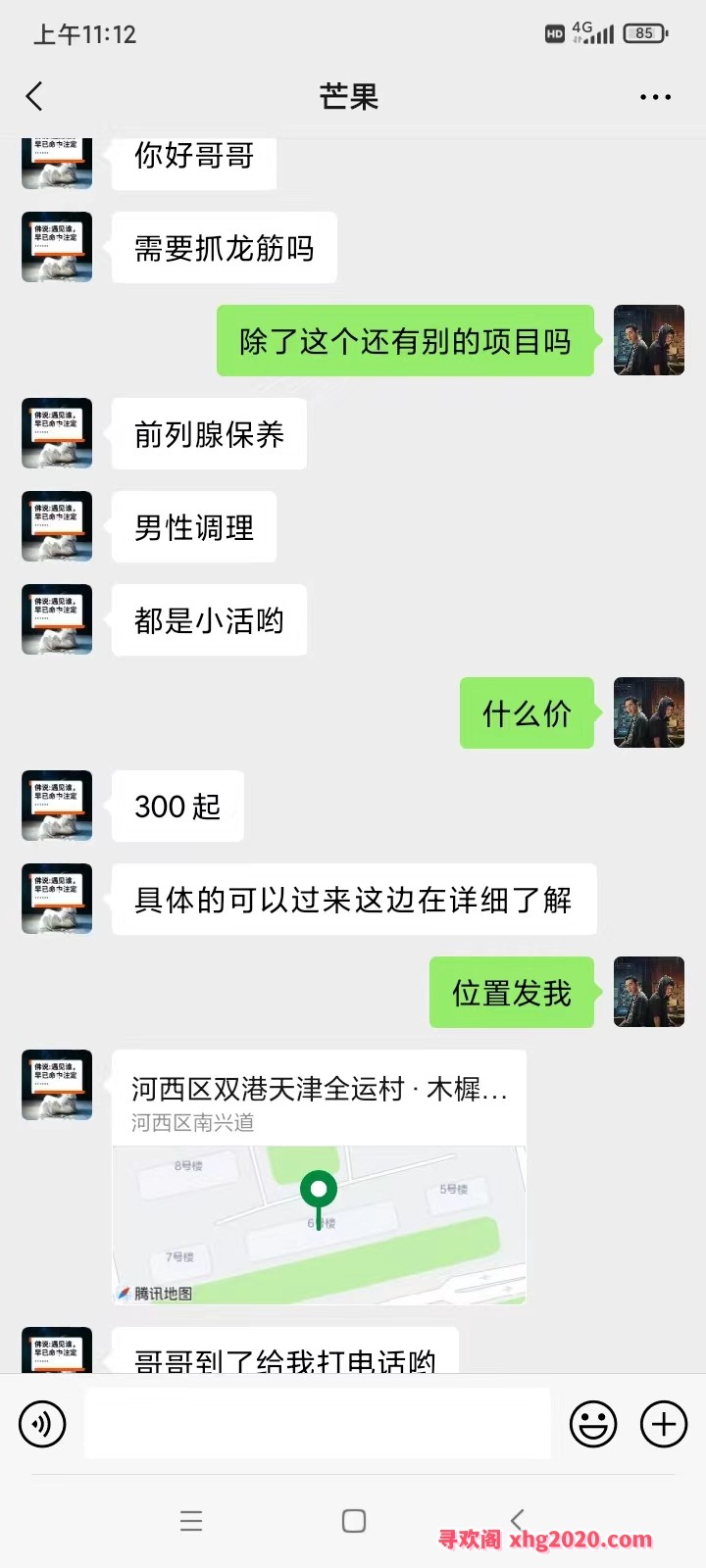Tap the home navigation button
706x1568 pixels.
tap(352, 1520)
